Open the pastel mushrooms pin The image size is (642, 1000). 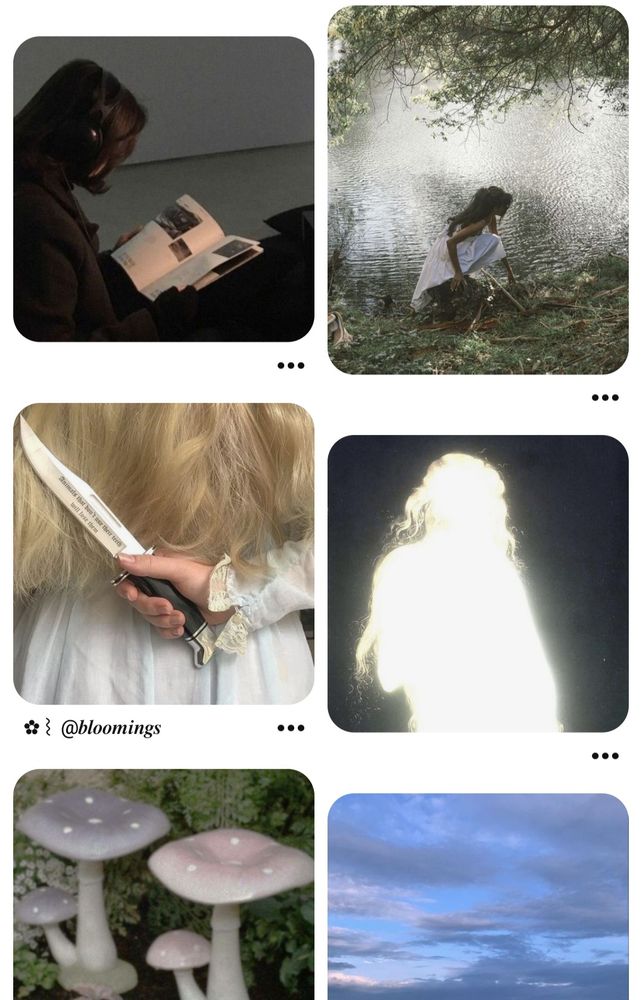[x=163, y=885]
